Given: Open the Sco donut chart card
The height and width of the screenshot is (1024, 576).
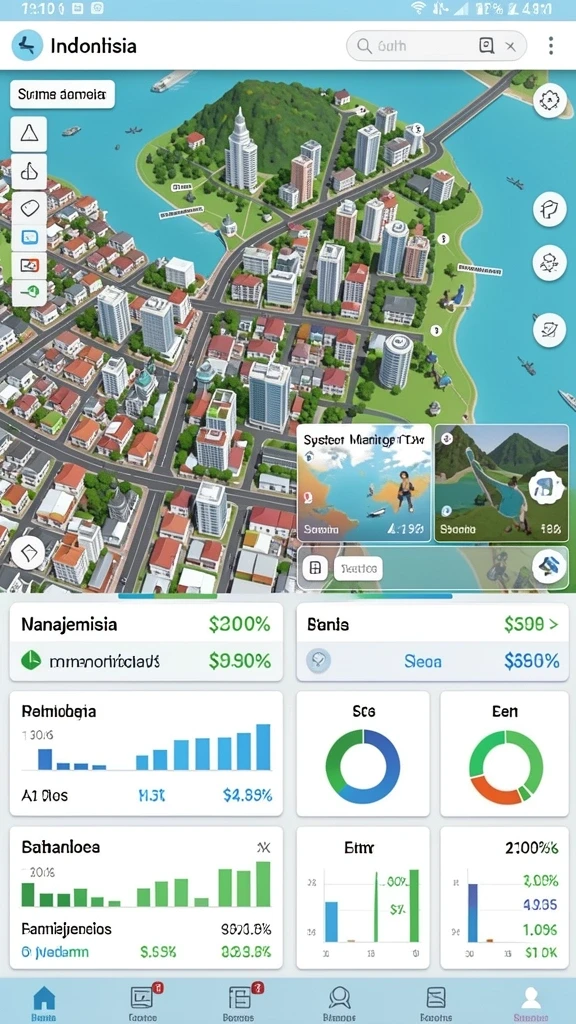Looking at the screenshot, I should point(363,754).
